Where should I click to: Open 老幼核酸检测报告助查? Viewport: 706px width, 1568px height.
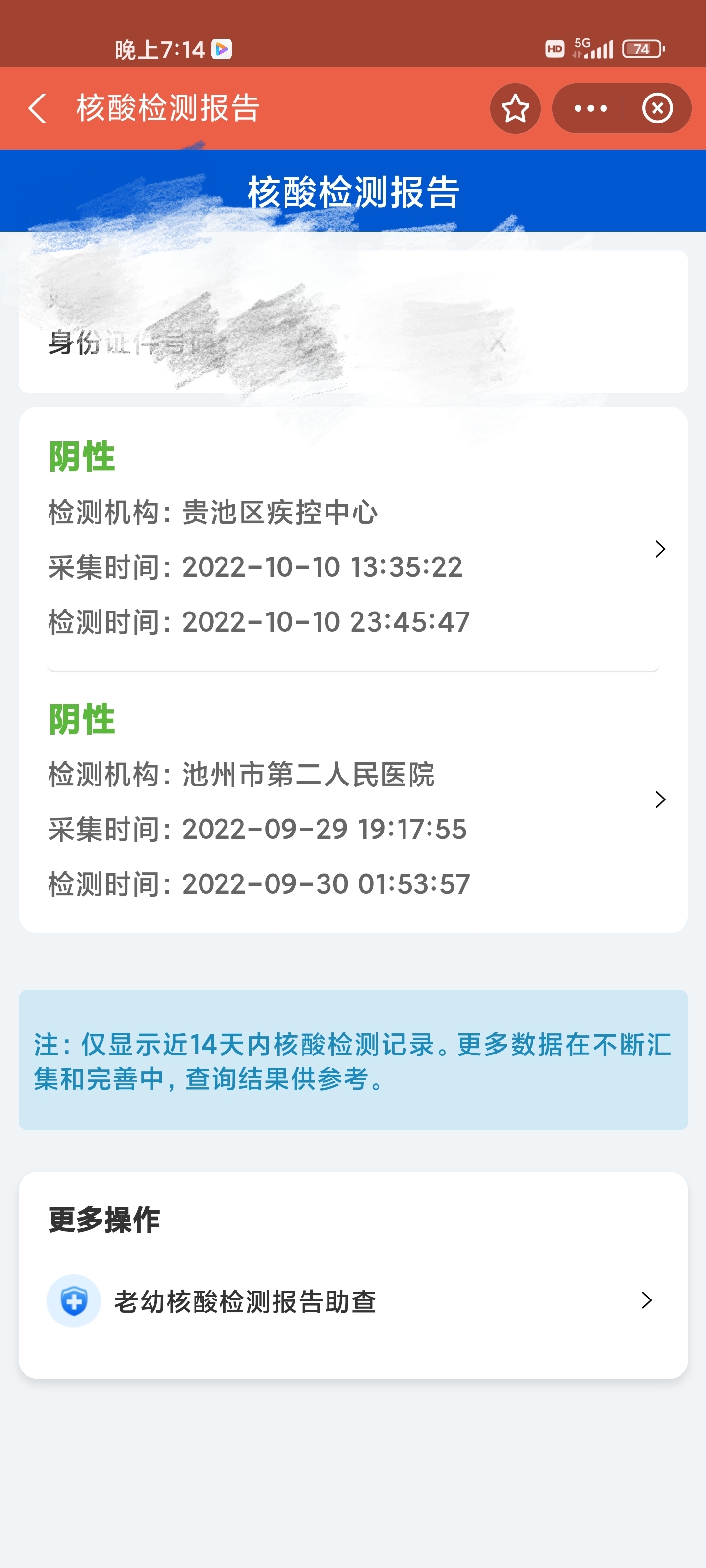353,1301
